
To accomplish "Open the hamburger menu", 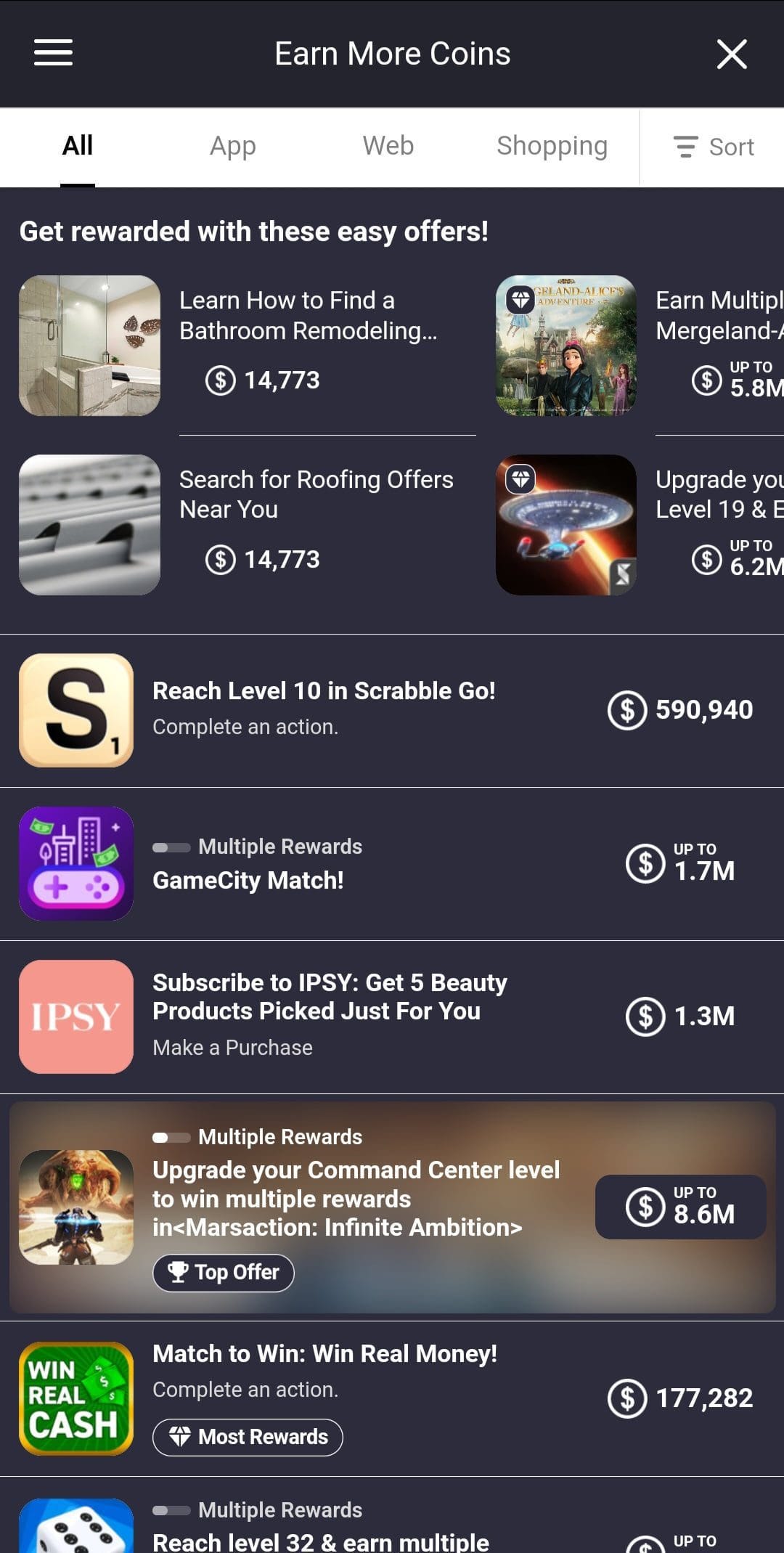I will pos(53,53).
